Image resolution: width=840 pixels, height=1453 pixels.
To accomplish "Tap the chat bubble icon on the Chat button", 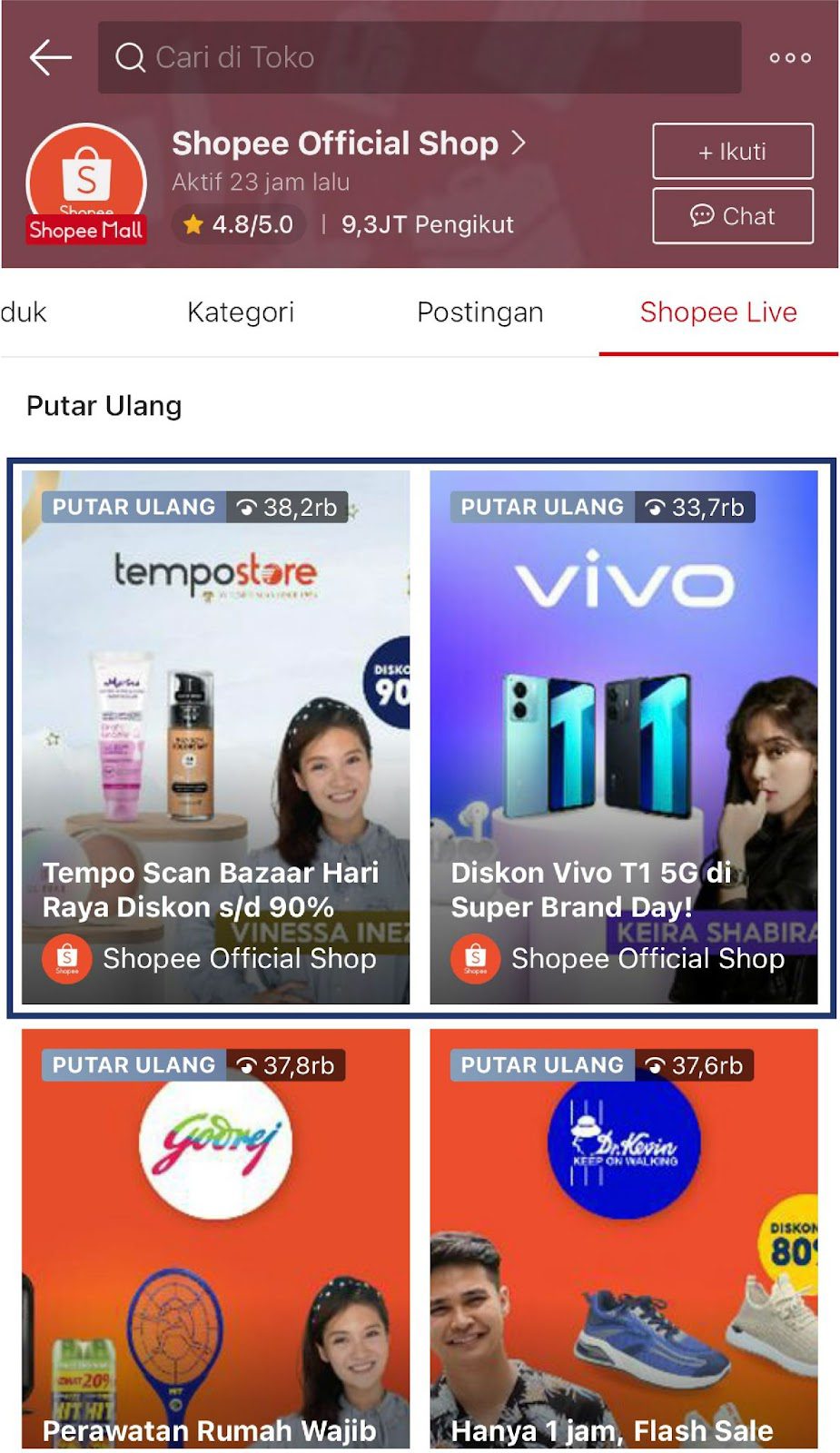I will (703, 216).
